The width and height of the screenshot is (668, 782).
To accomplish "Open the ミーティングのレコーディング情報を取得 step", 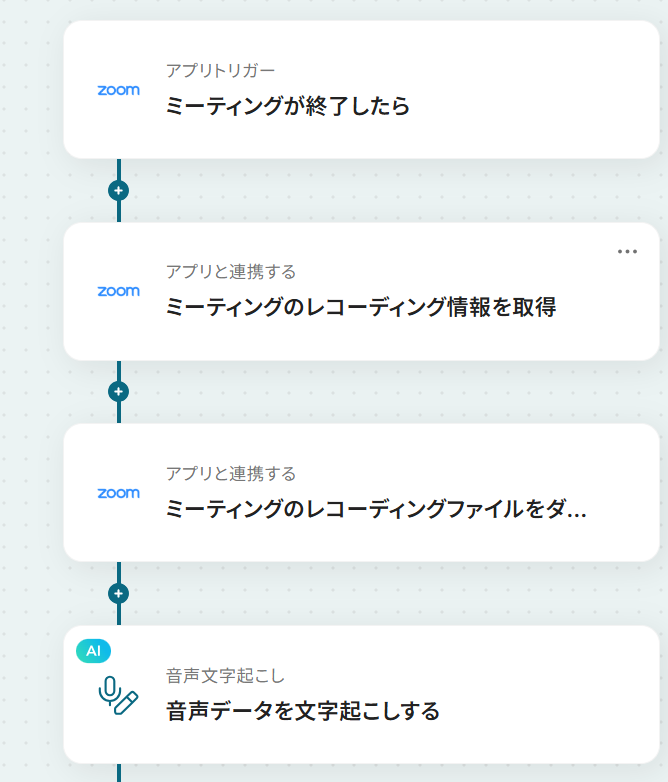I will [360, 292].
